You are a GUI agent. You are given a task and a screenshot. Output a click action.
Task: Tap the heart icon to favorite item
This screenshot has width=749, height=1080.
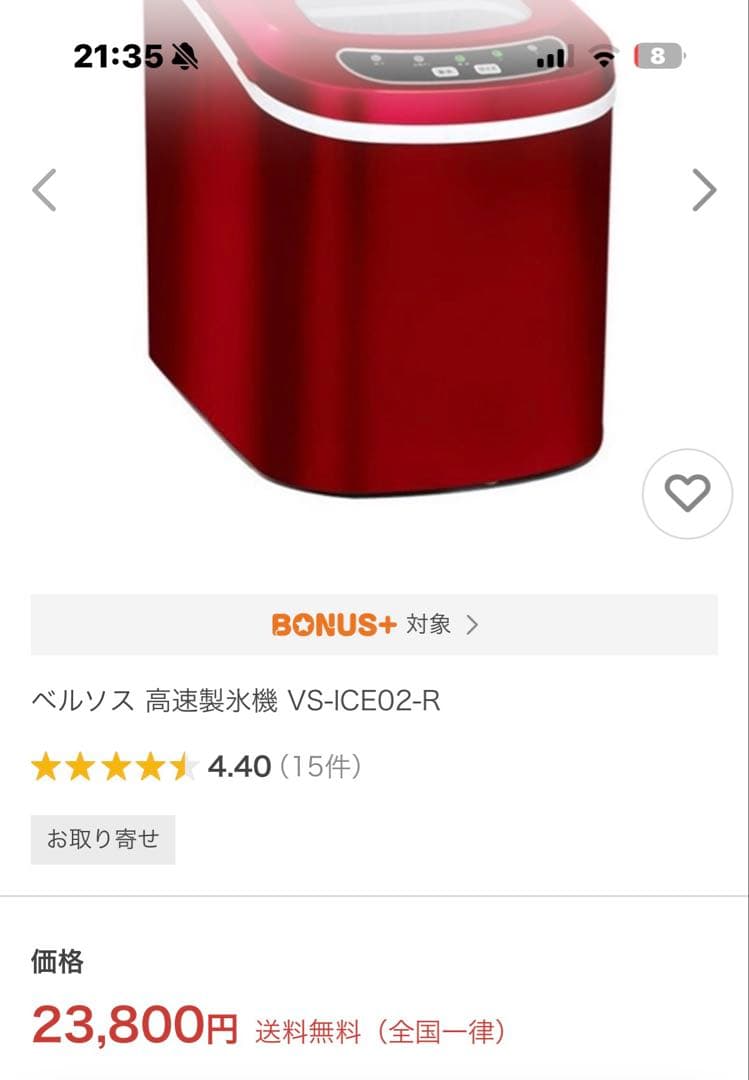[x=685, y=493]
